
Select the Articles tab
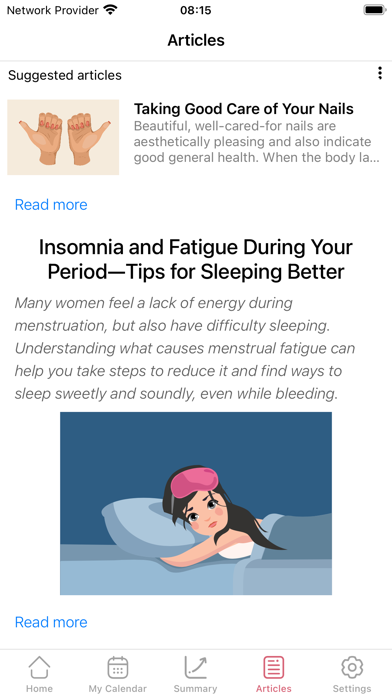274,674
